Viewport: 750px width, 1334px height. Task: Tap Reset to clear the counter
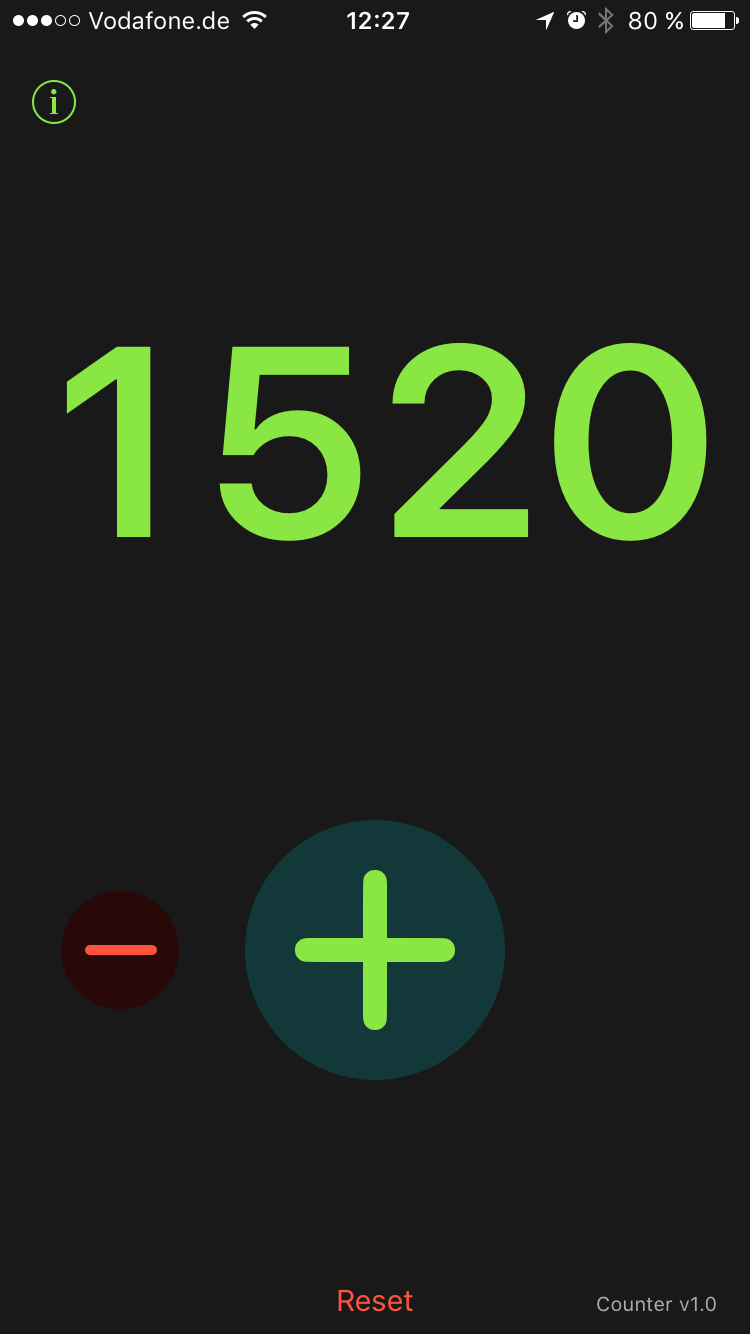click(375, 1301)
